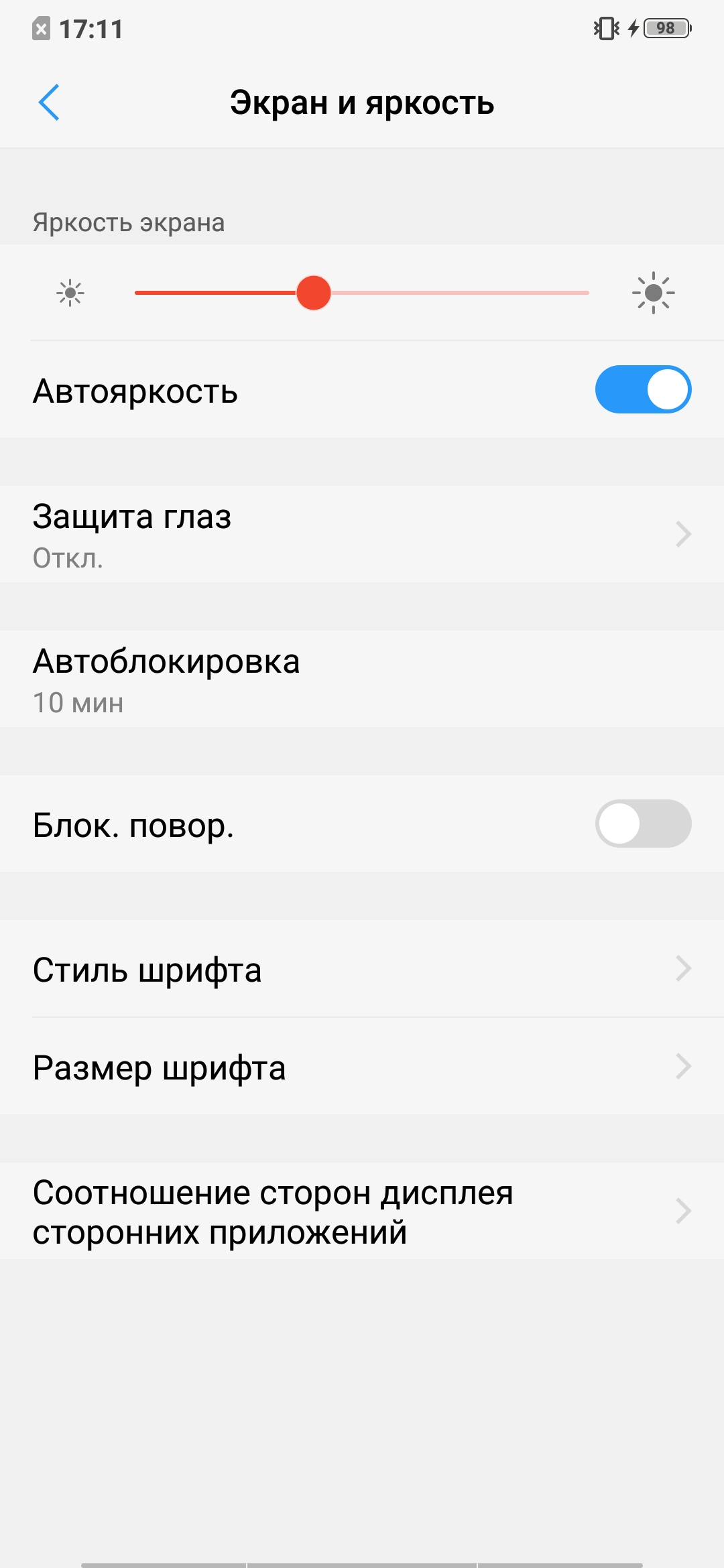This screenshot has width=724, height=1568.
Task: Go back from Экран и яркость
Action: pos(49,103)
